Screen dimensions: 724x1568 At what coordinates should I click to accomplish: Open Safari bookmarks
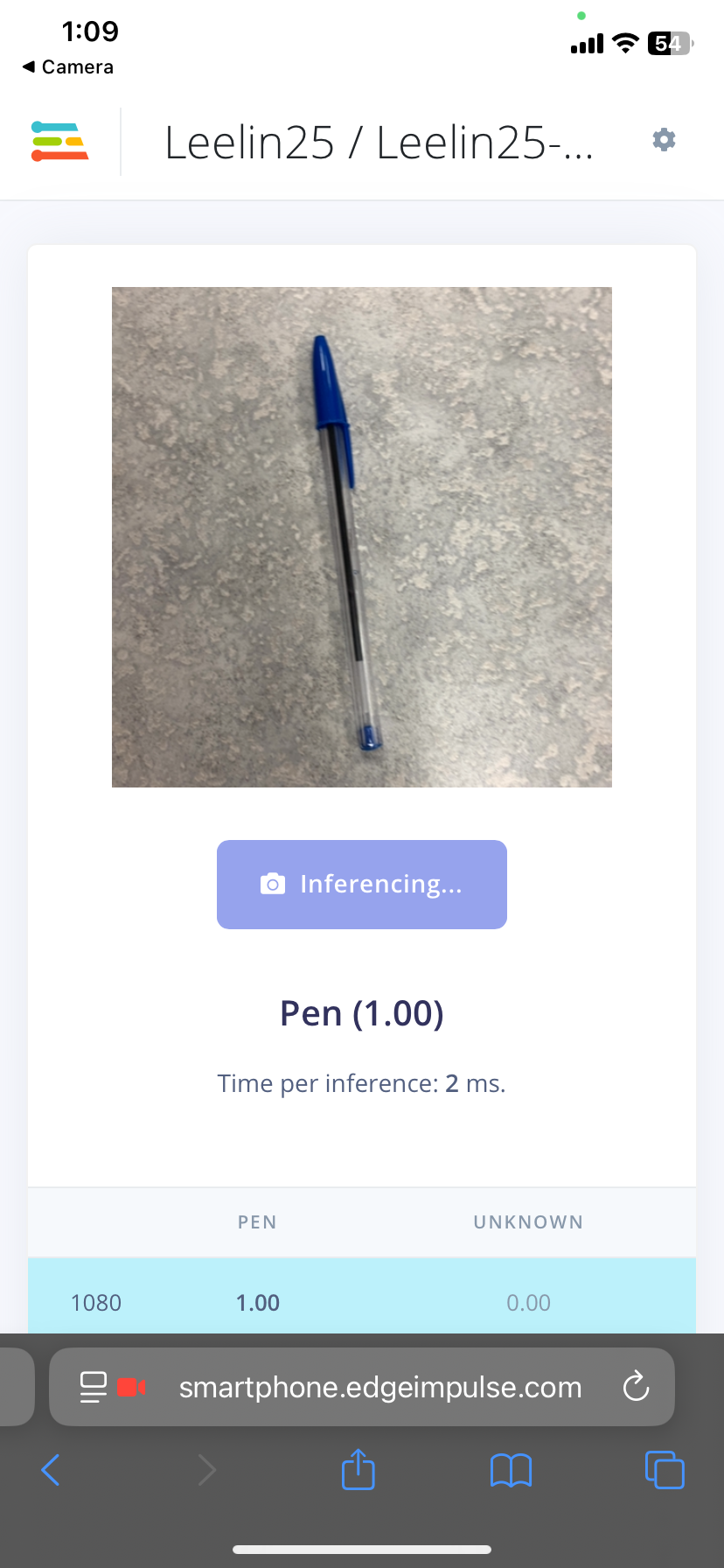(x=511, y=1470)
